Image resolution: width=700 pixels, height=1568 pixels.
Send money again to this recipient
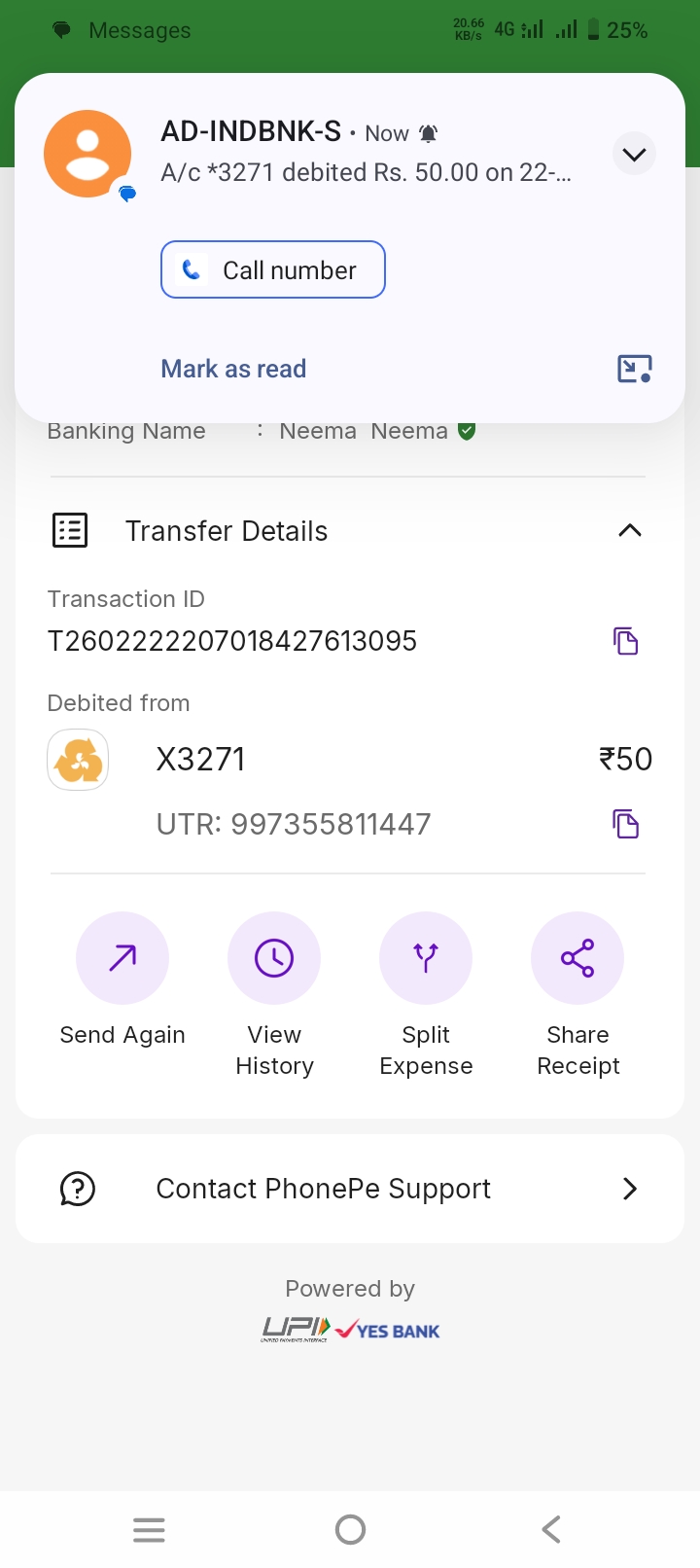tap(122, 959)
